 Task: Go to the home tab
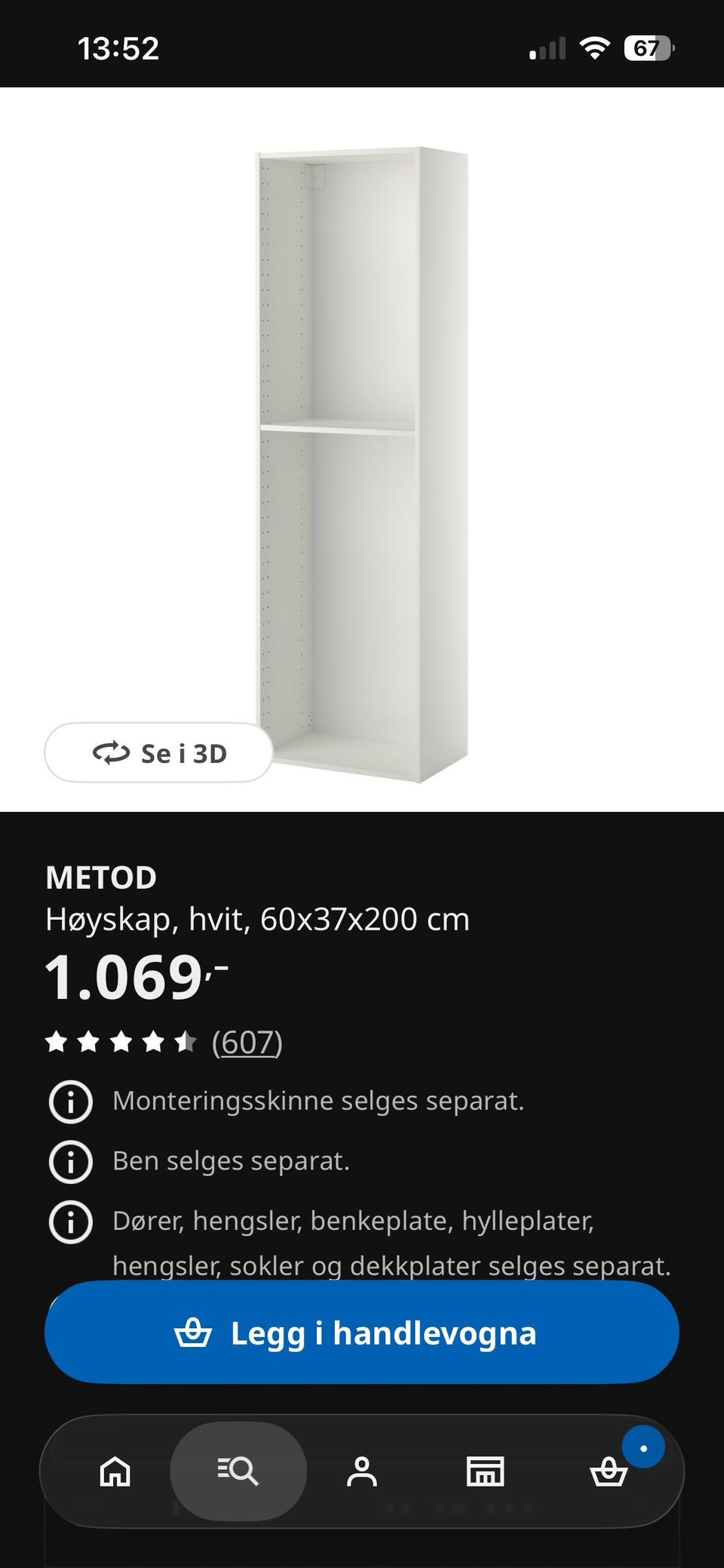(115, 1471)
